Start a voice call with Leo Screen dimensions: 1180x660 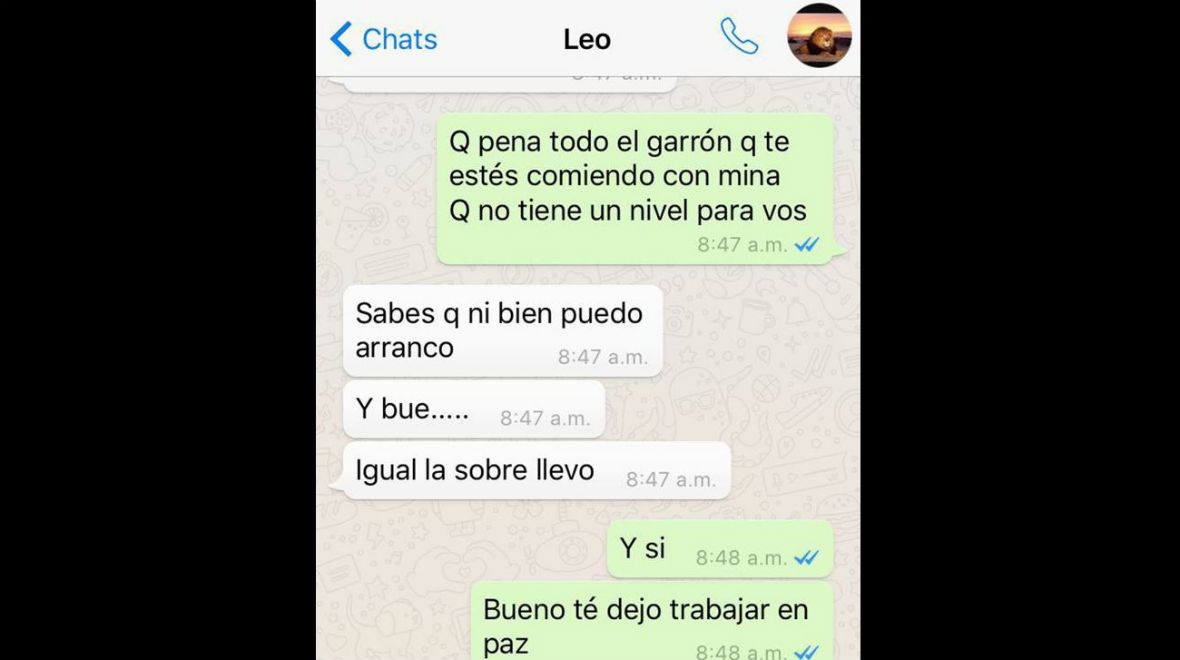coord(739,37)
